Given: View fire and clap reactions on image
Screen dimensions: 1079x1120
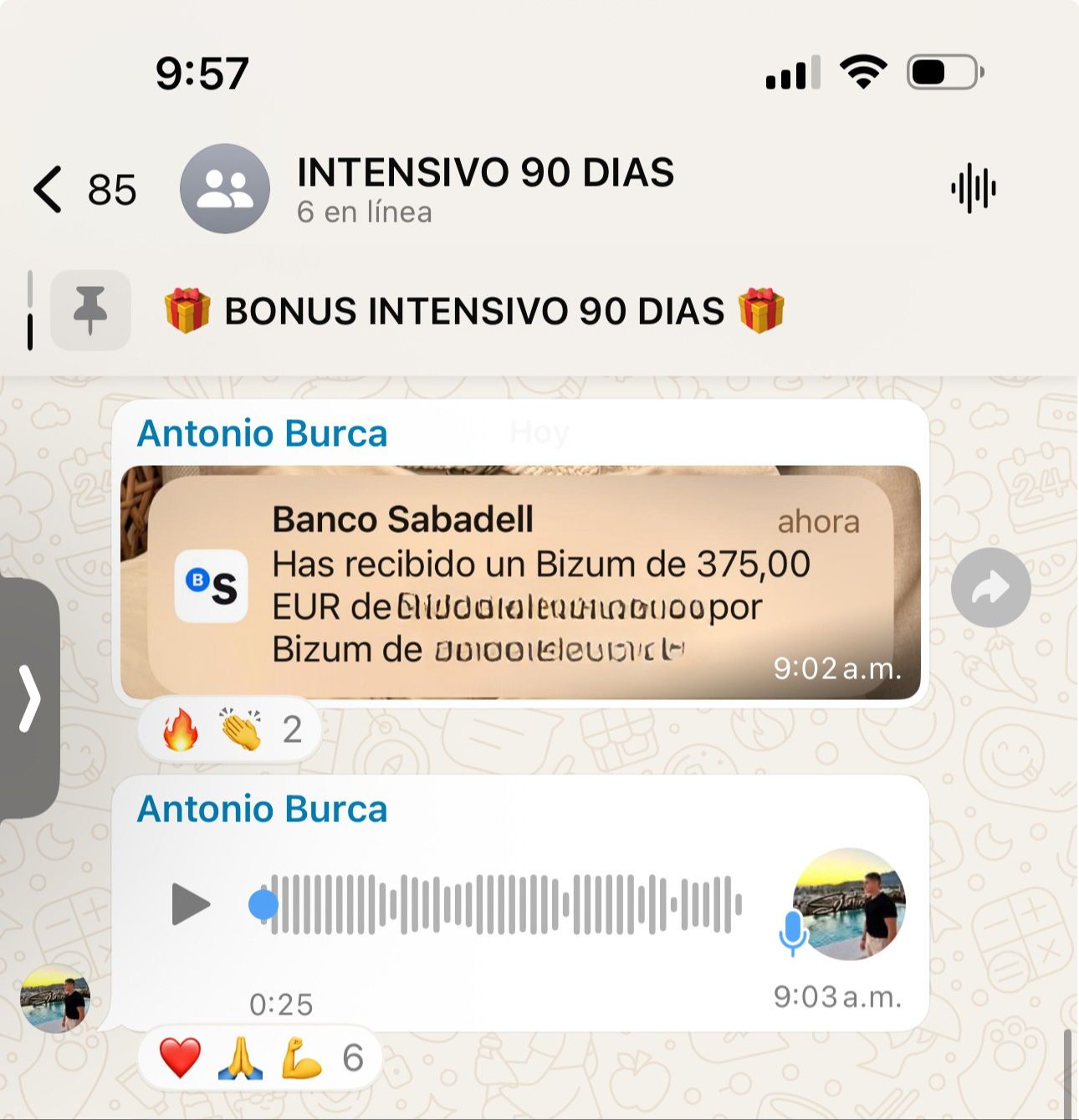Looking at the screenshot, I should [231, 729].
